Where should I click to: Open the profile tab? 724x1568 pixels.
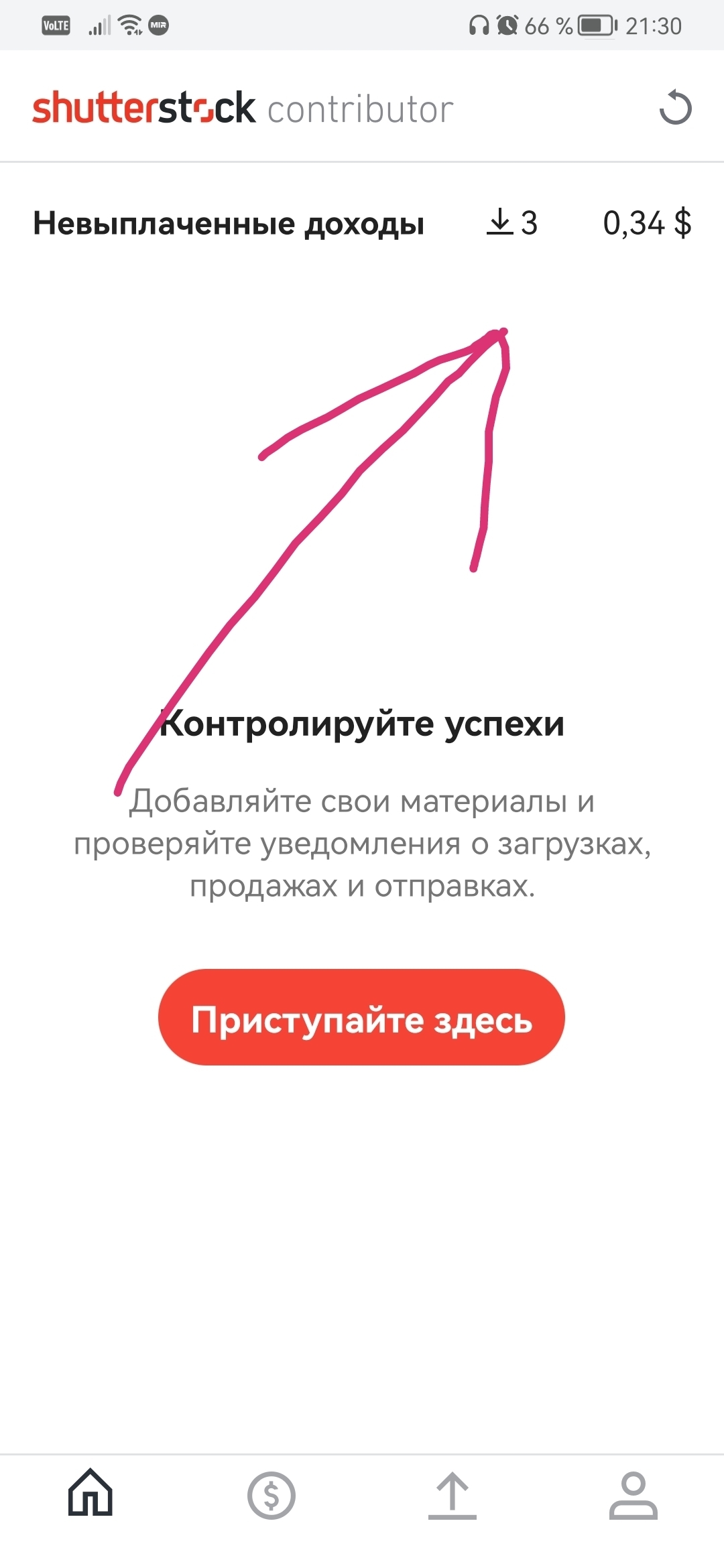pyautogui.click(x=633, y=1495)
